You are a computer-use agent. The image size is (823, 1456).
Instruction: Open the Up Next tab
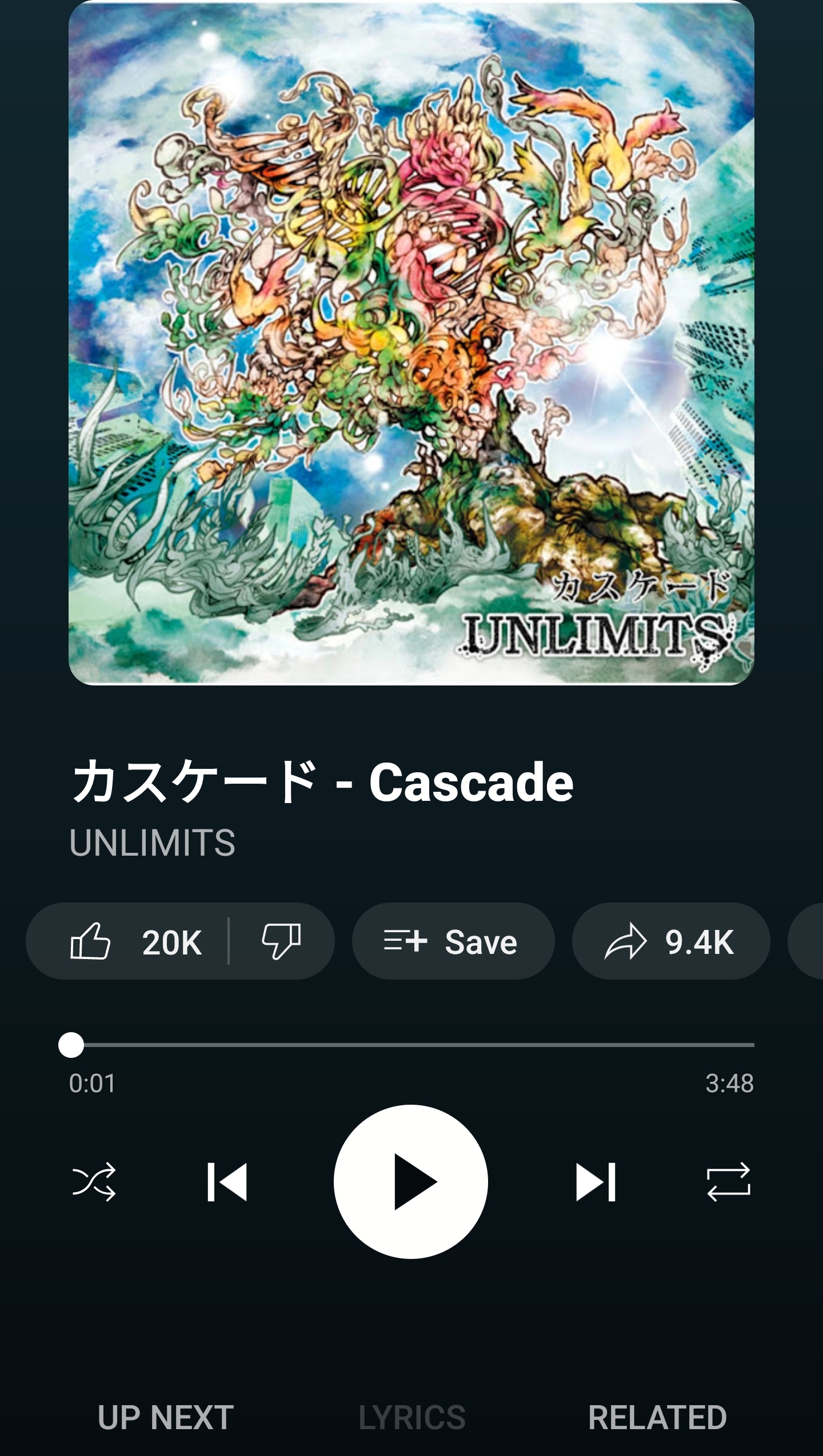click(x=166, y=1418)
